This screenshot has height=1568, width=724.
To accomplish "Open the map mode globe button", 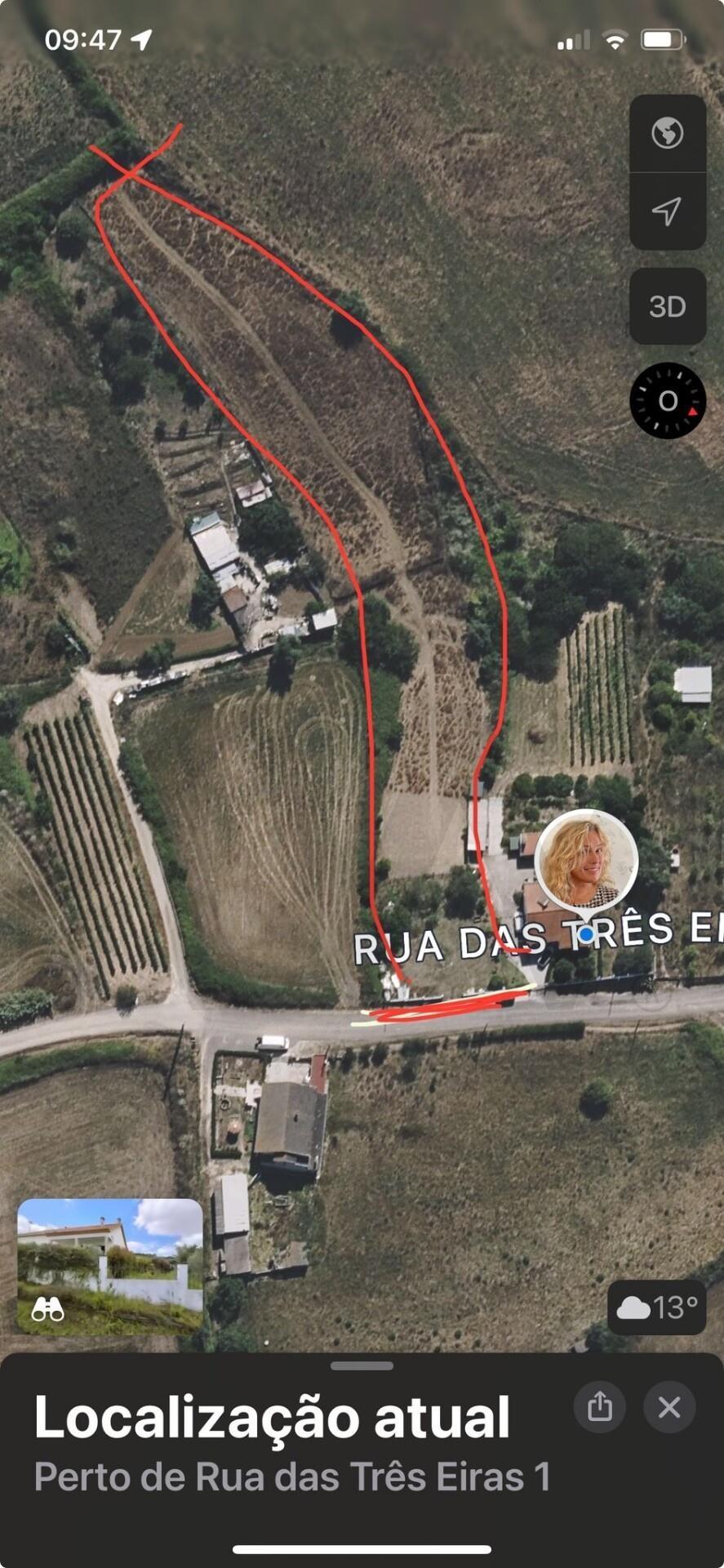I will (667, 132).
